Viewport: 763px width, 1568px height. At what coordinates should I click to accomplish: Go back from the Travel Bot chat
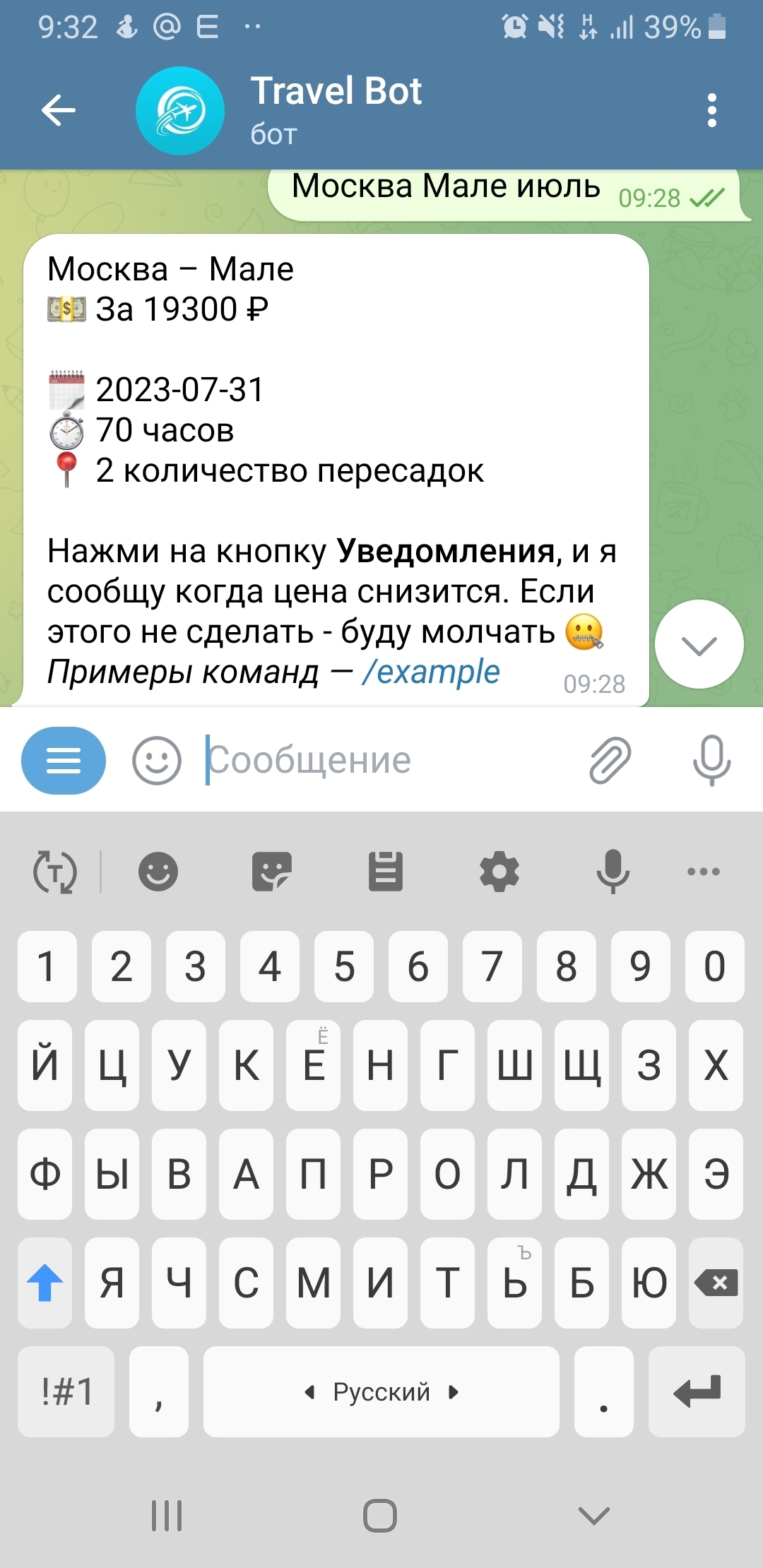coord(59,110)
